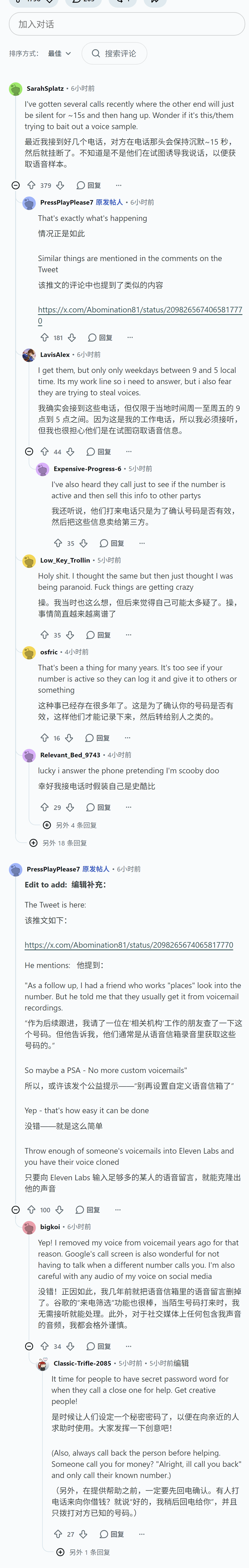Open the 最佳 sort order dropdown

60,54
